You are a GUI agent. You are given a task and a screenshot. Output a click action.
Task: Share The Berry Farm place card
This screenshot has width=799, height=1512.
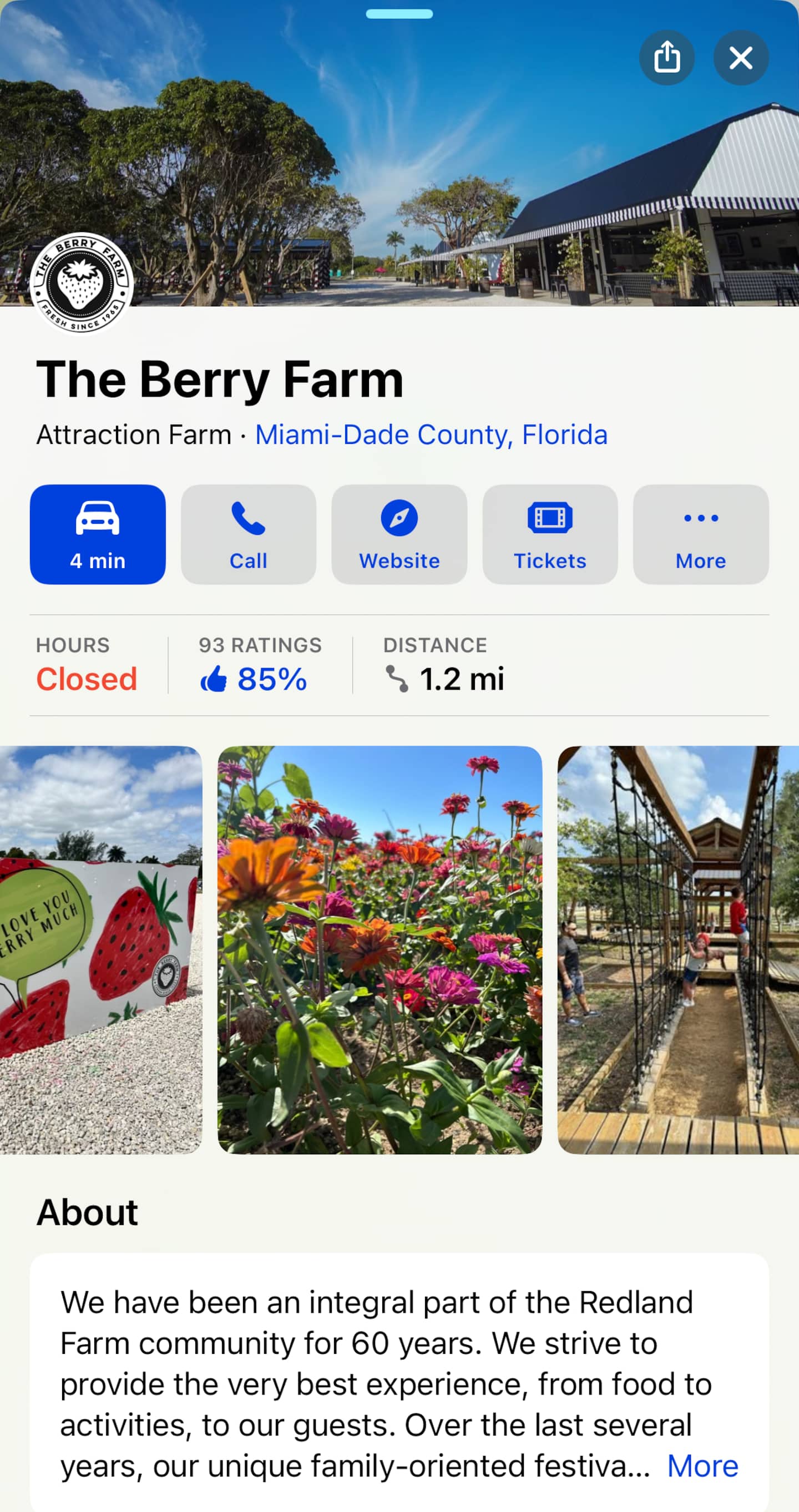coord(666,58)
